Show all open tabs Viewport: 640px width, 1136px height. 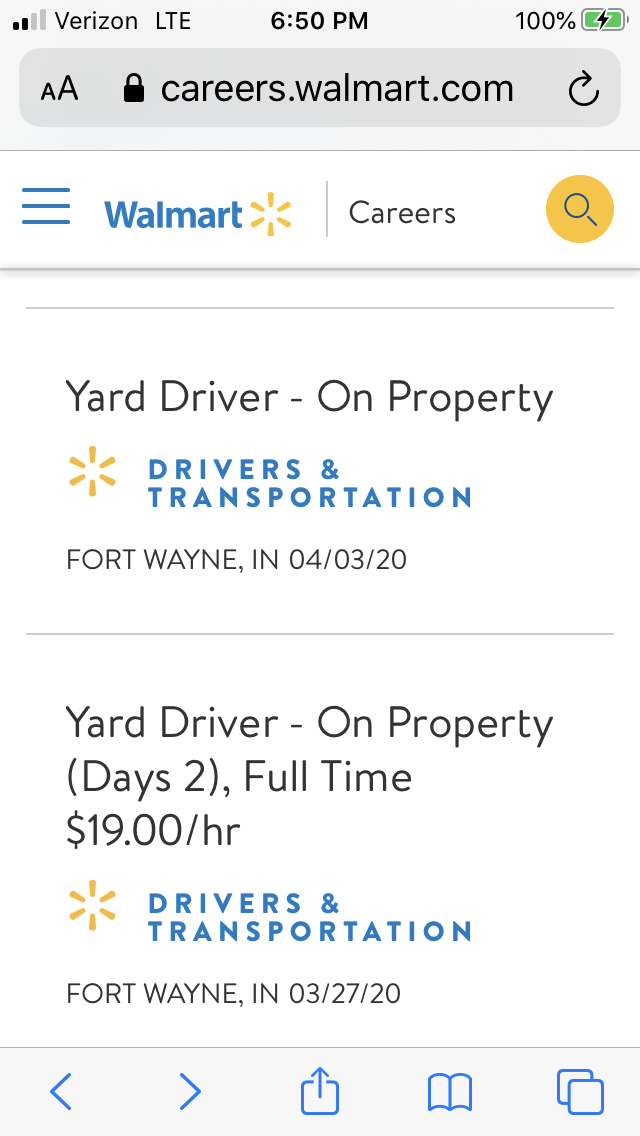[579, 1090]
